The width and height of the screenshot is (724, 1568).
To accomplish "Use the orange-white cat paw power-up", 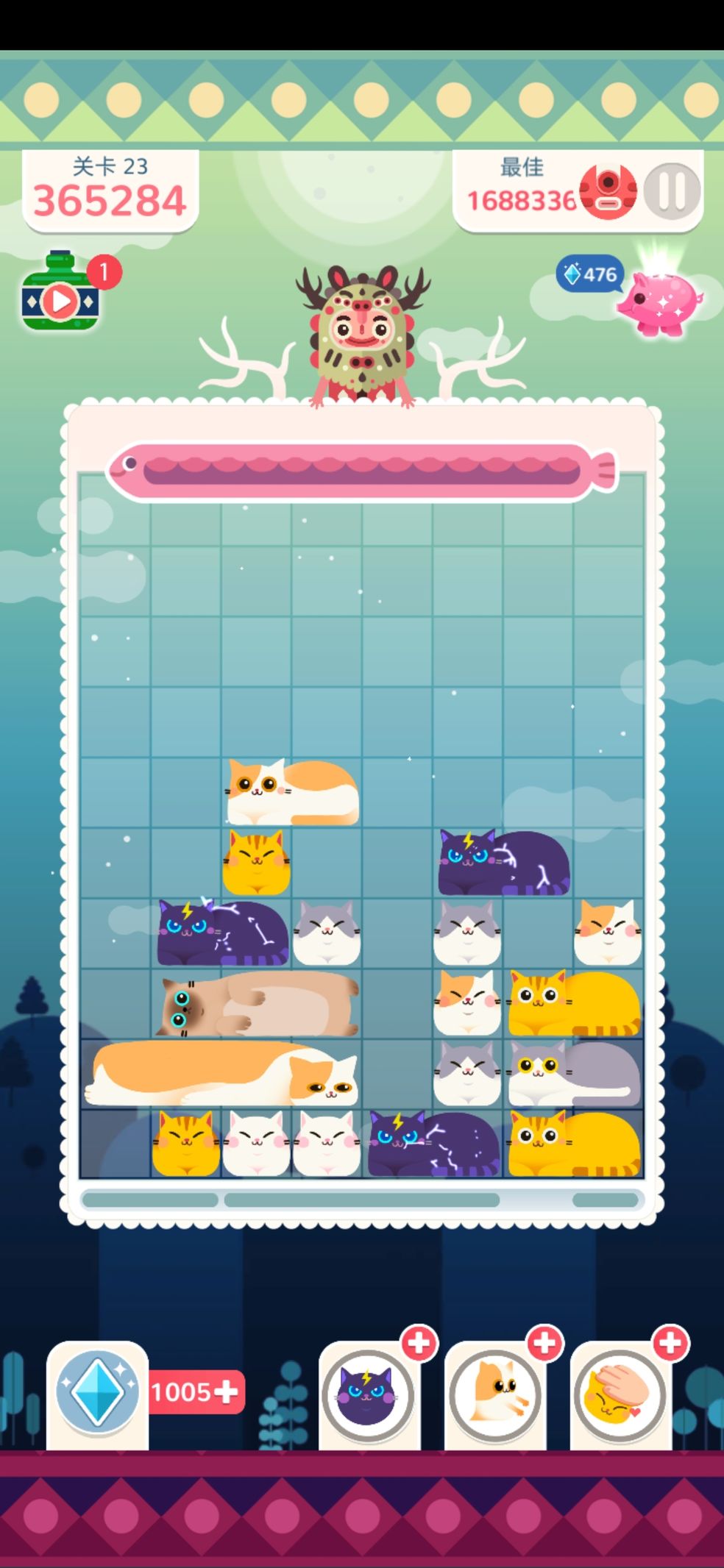I will tap(494, 1394).
